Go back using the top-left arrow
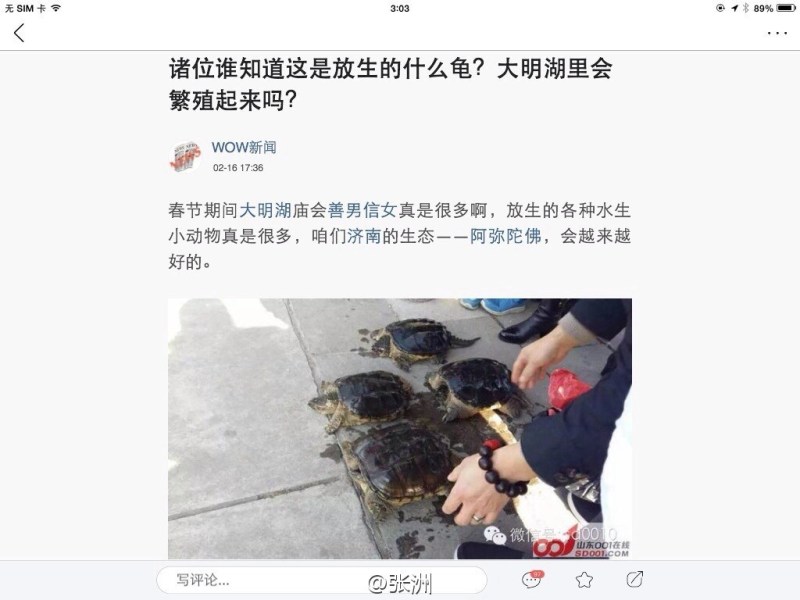The width and height of the screenshot is (800, 600). pos(19,32)
